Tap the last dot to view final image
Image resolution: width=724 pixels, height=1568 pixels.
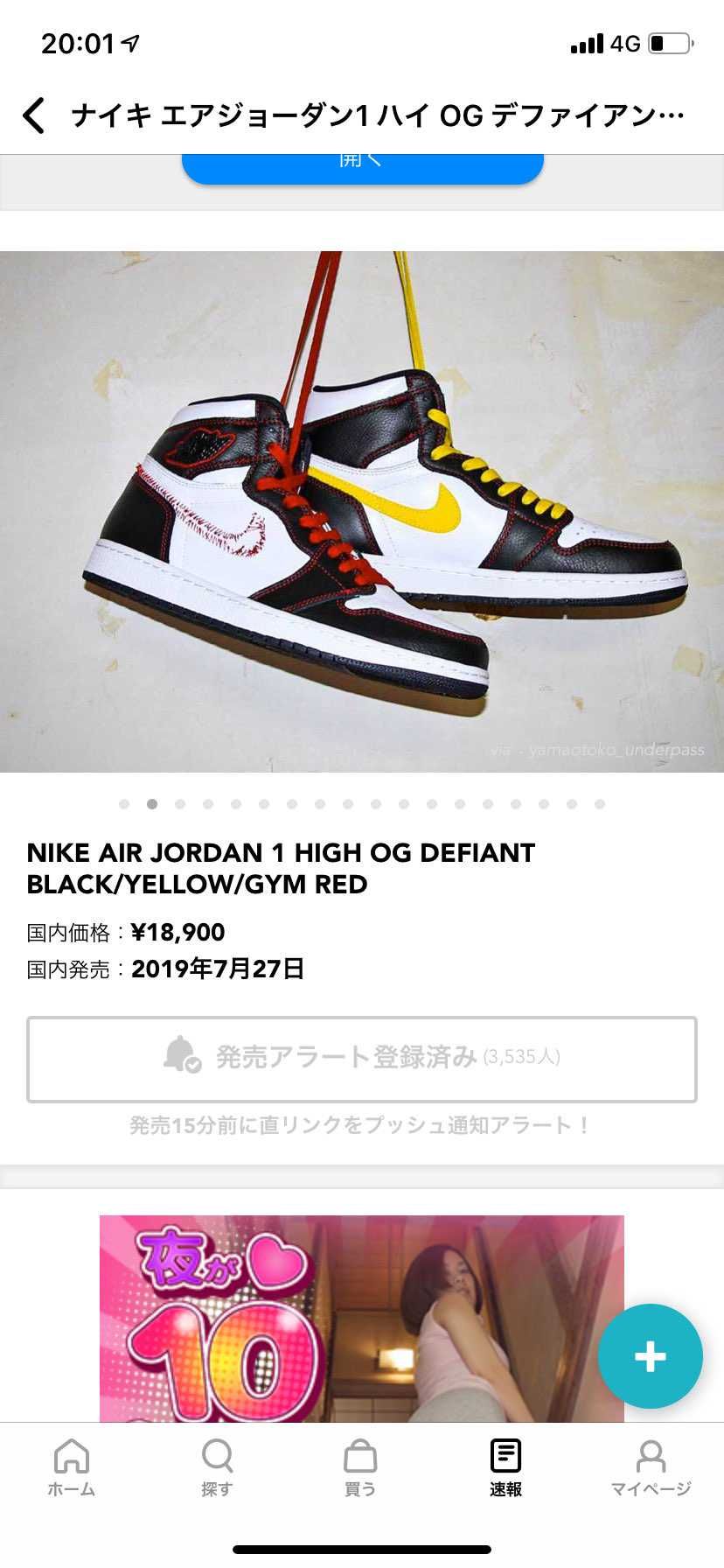click(x=599, y=801)
